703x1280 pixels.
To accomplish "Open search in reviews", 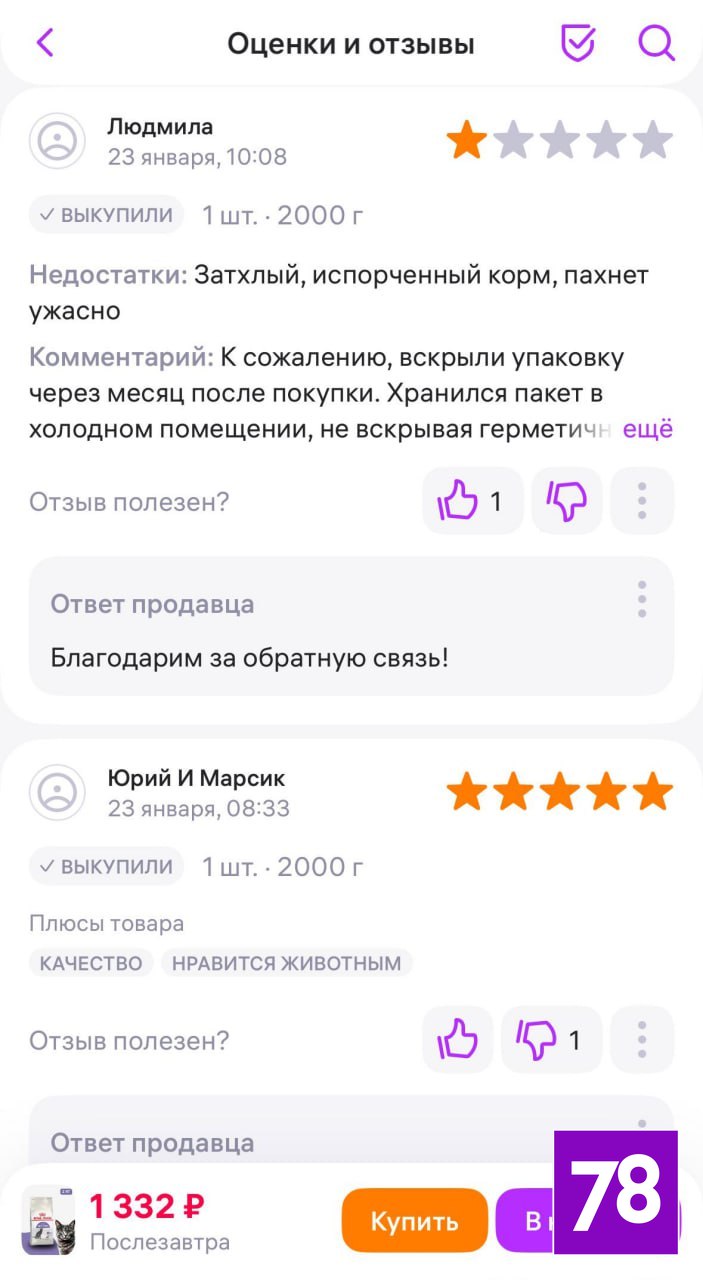I will click(656, 43).
